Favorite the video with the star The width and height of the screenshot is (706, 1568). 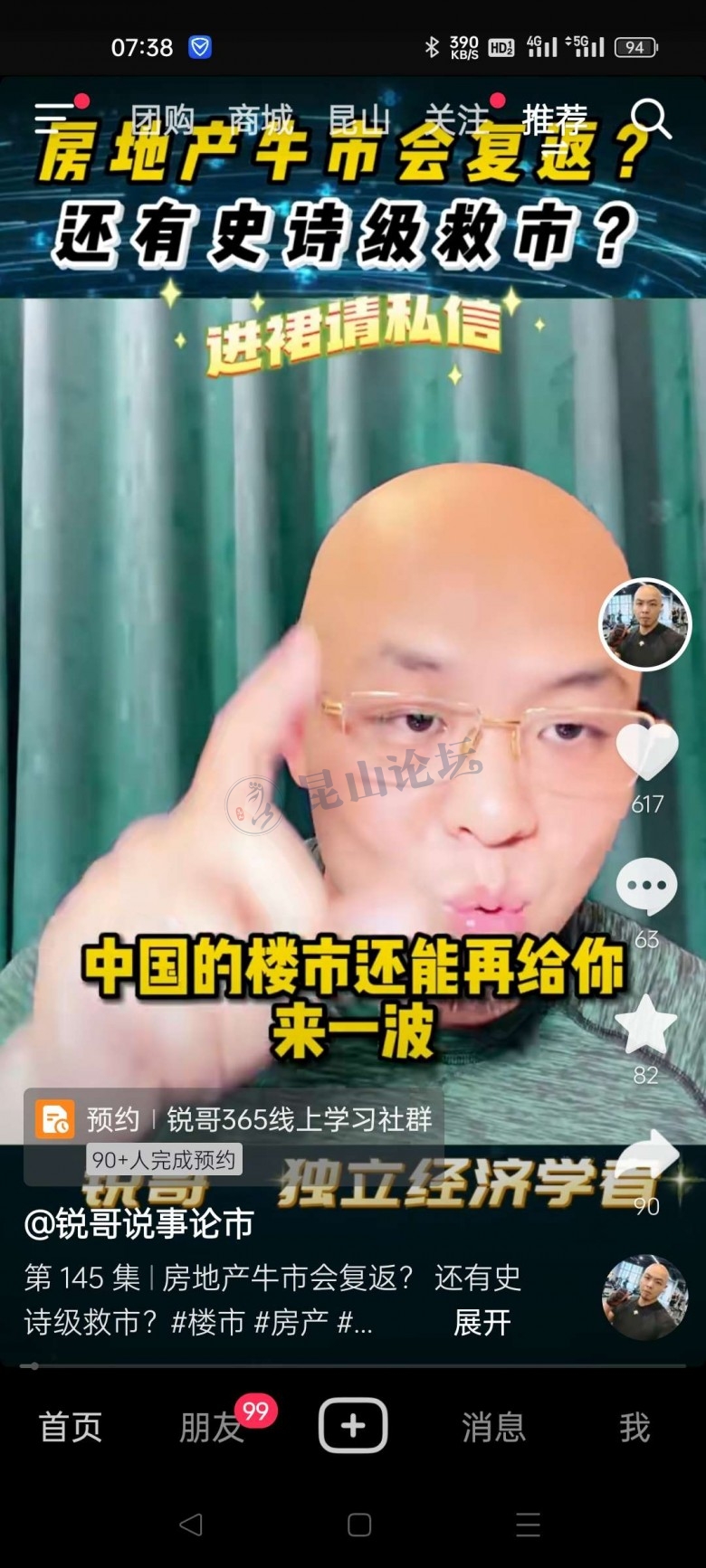pos(646,1024)
